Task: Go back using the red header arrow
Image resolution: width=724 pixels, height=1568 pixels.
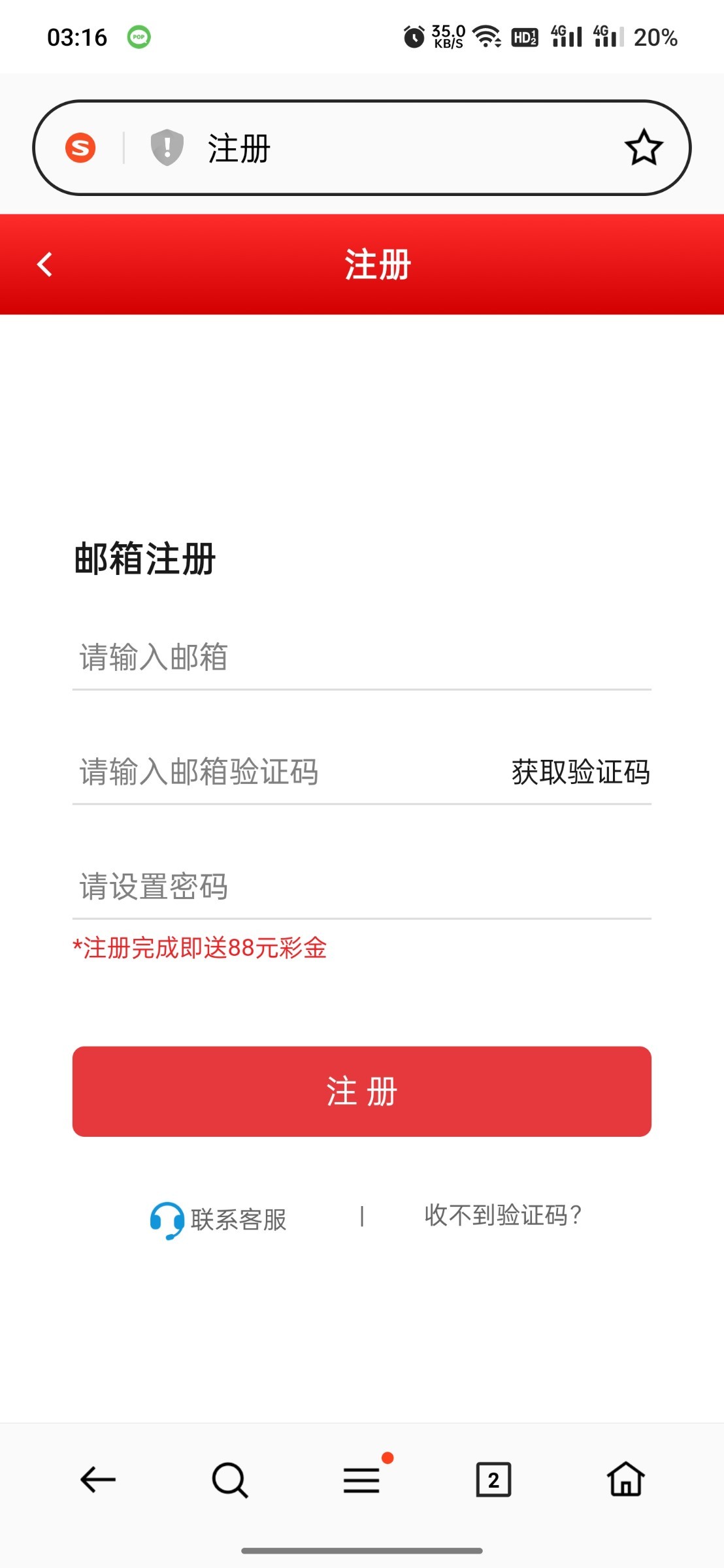Action: point(44,265)
